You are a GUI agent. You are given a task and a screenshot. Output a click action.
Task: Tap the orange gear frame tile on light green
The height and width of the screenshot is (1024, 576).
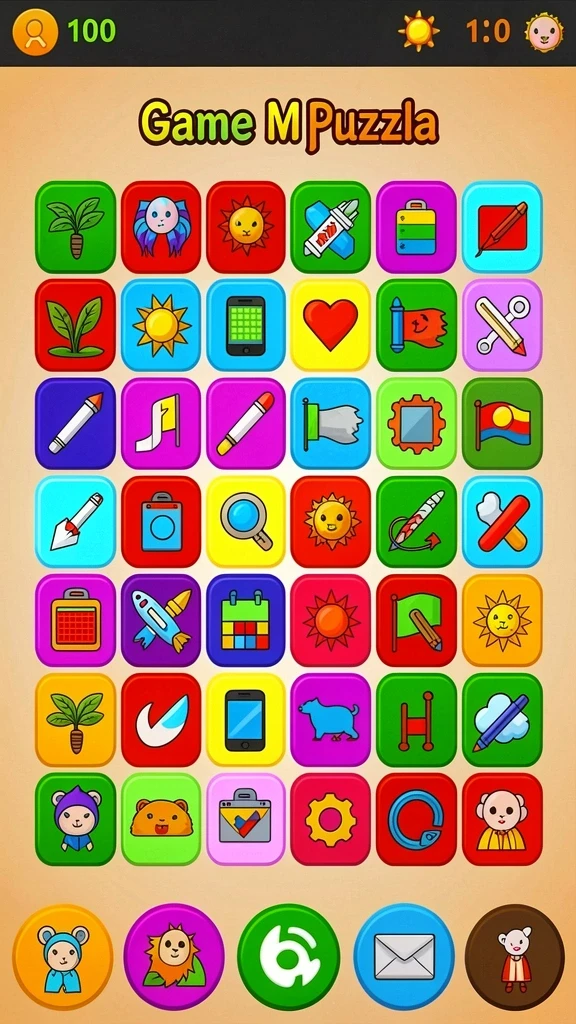click(x=416, y=423)
